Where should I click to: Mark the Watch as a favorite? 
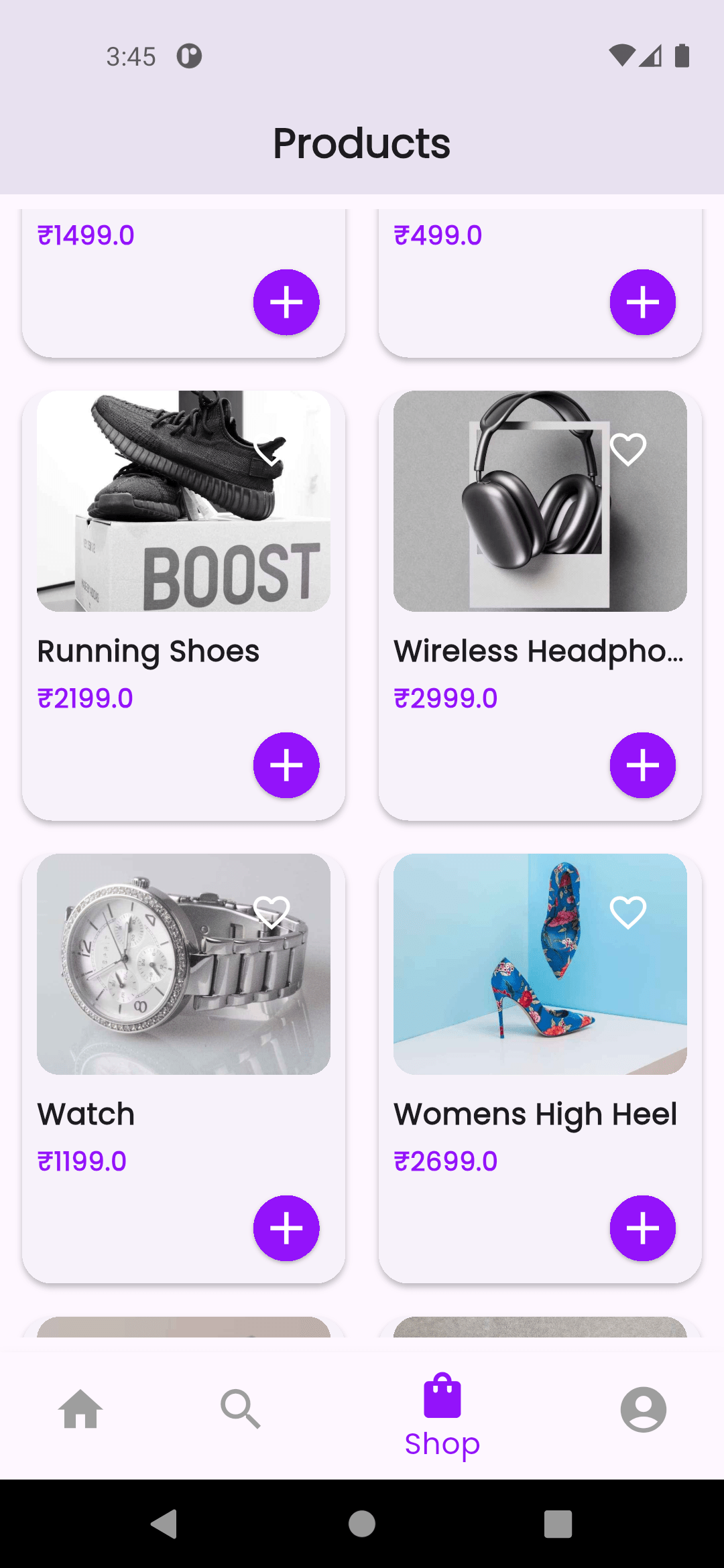[x=271, y=913]
